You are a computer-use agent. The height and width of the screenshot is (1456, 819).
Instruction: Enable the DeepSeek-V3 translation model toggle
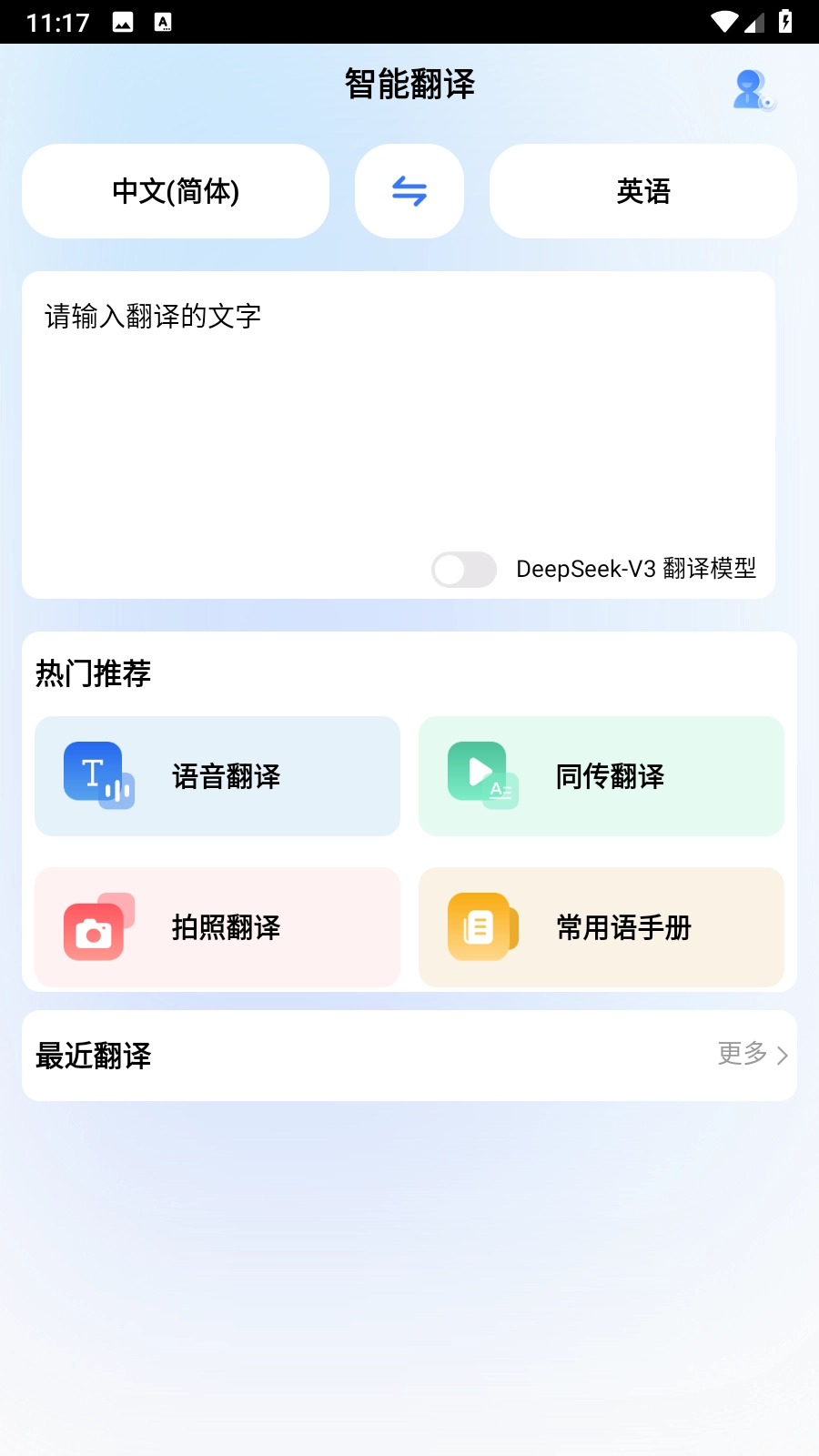(463, 570)
